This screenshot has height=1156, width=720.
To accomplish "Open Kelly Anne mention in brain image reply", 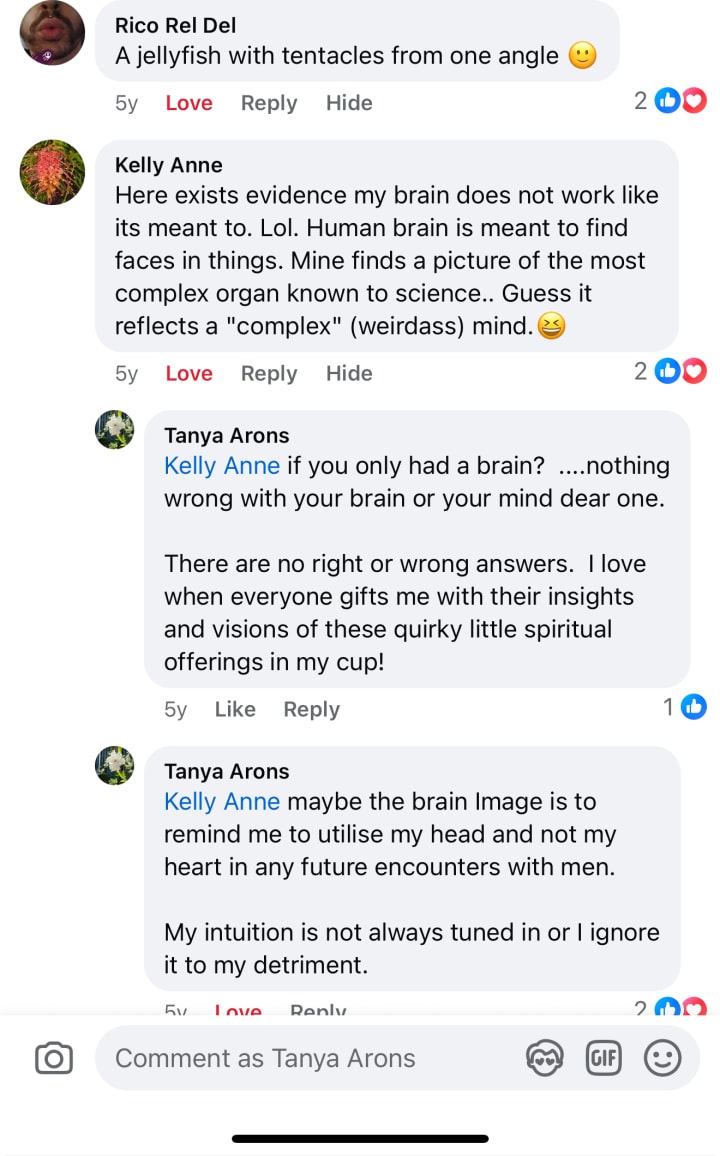I will pos(222,801).
